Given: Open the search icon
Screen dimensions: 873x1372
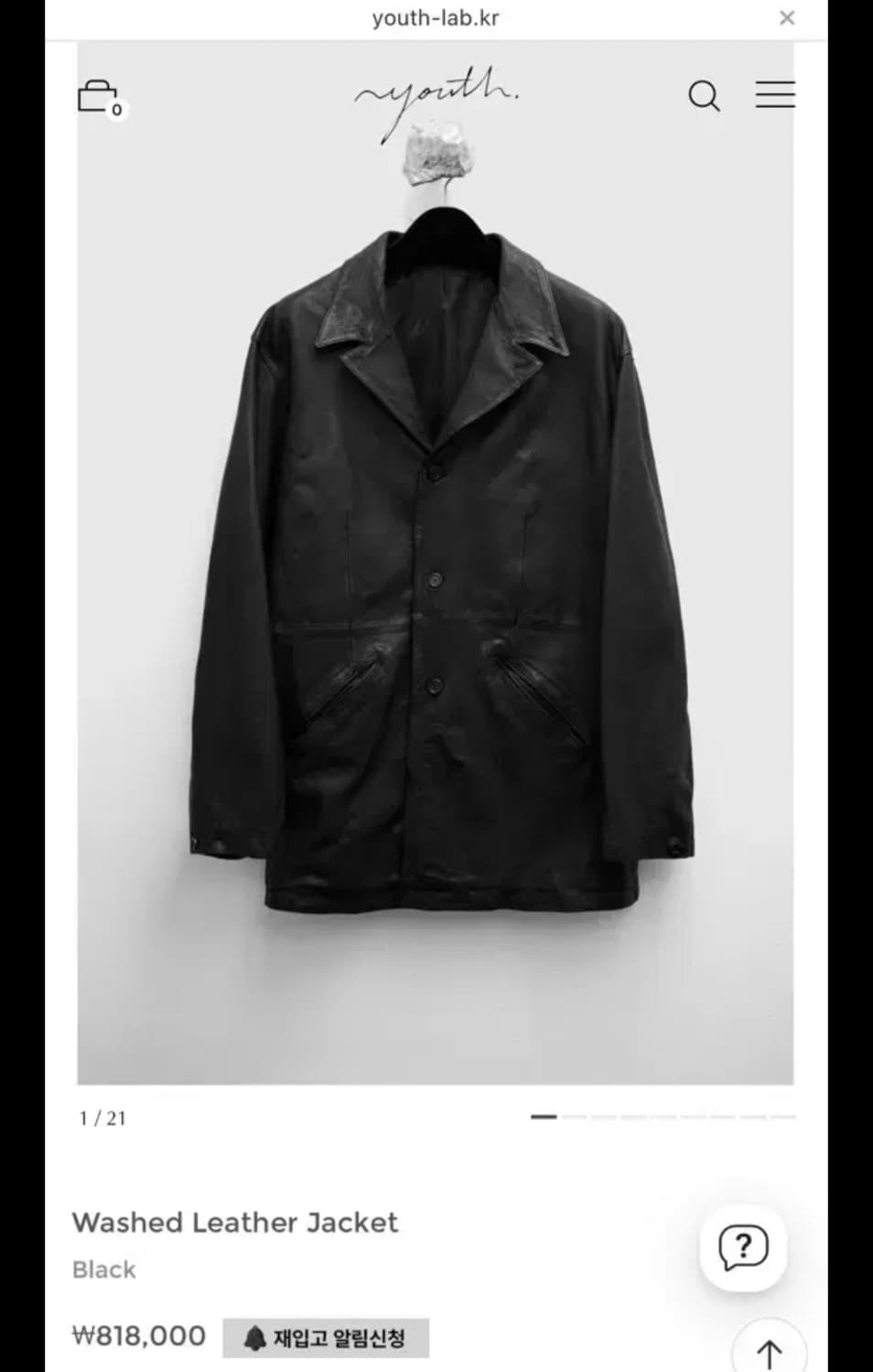Looking at the screenshot, I should [x=704, y=95].
